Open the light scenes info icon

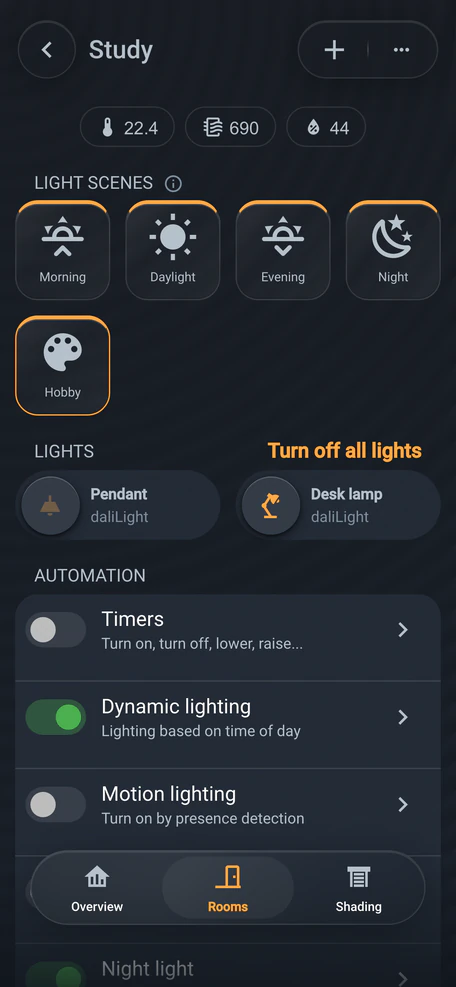coord(173,184)
